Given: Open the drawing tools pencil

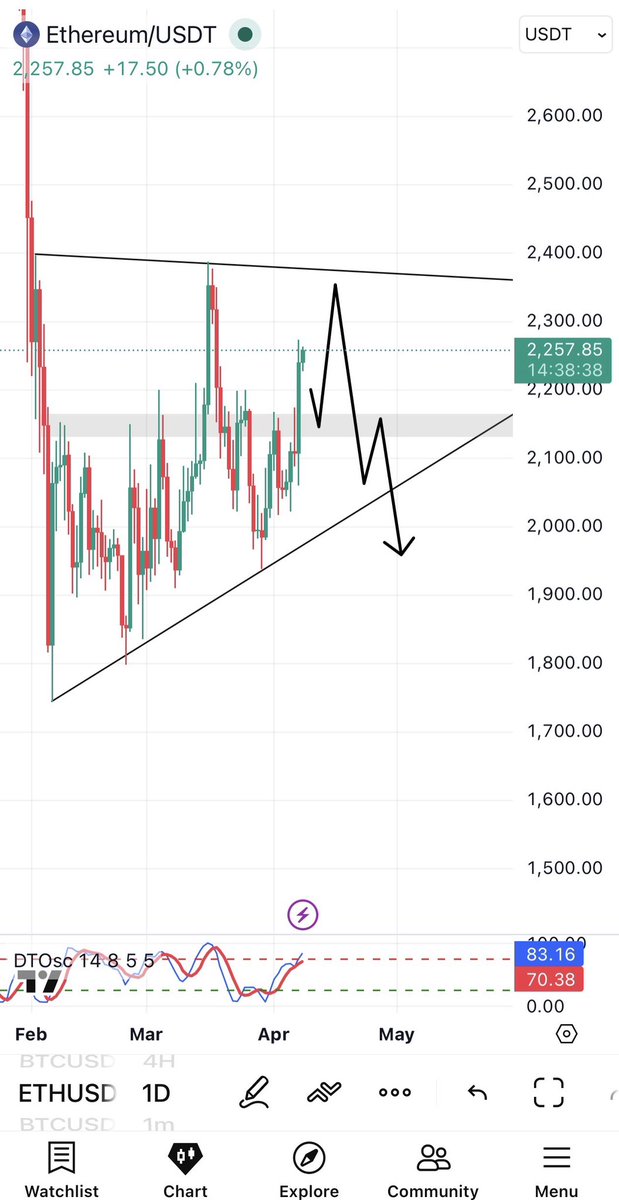Looking at the screenshot, I should (x=254, y=1092).
